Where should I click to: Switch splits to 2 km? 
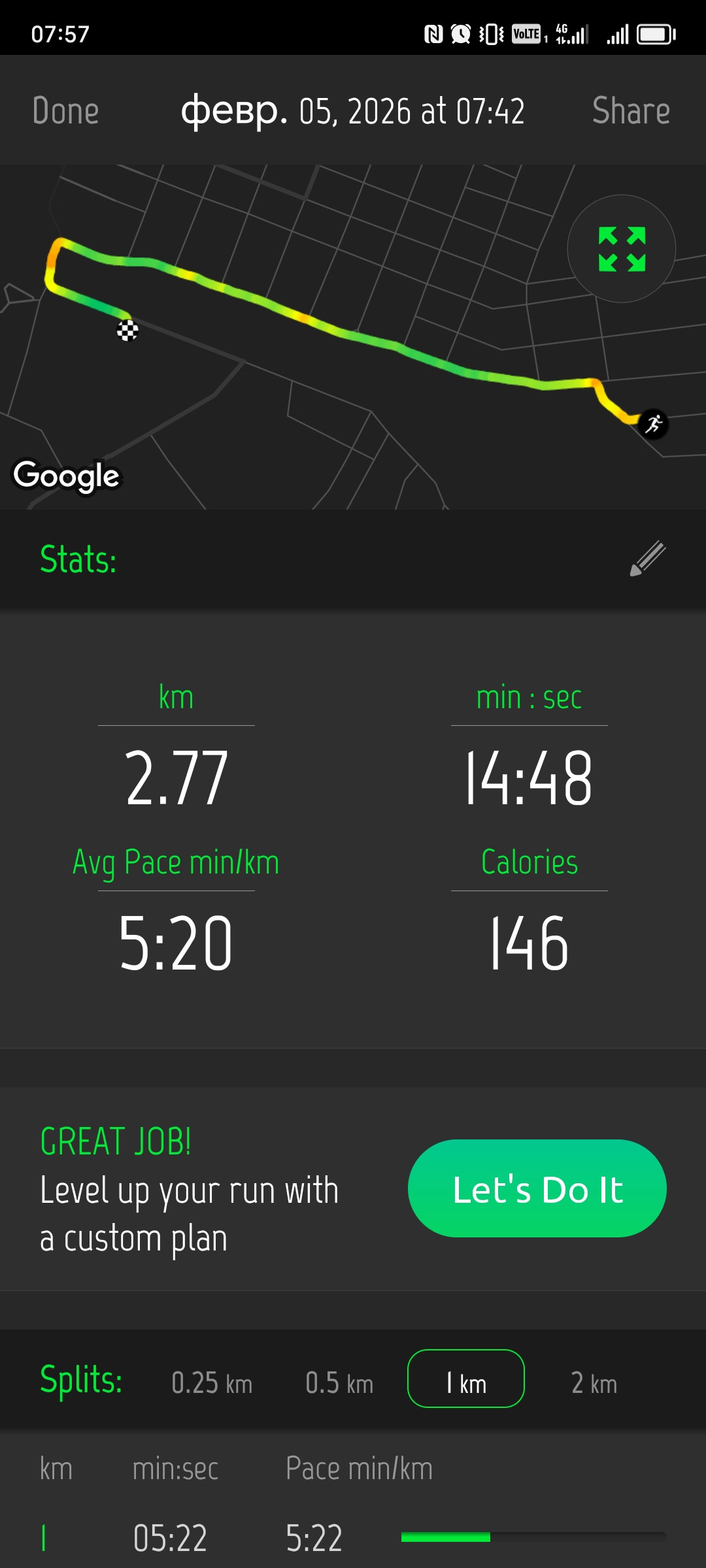click(x=594, y=1383)
